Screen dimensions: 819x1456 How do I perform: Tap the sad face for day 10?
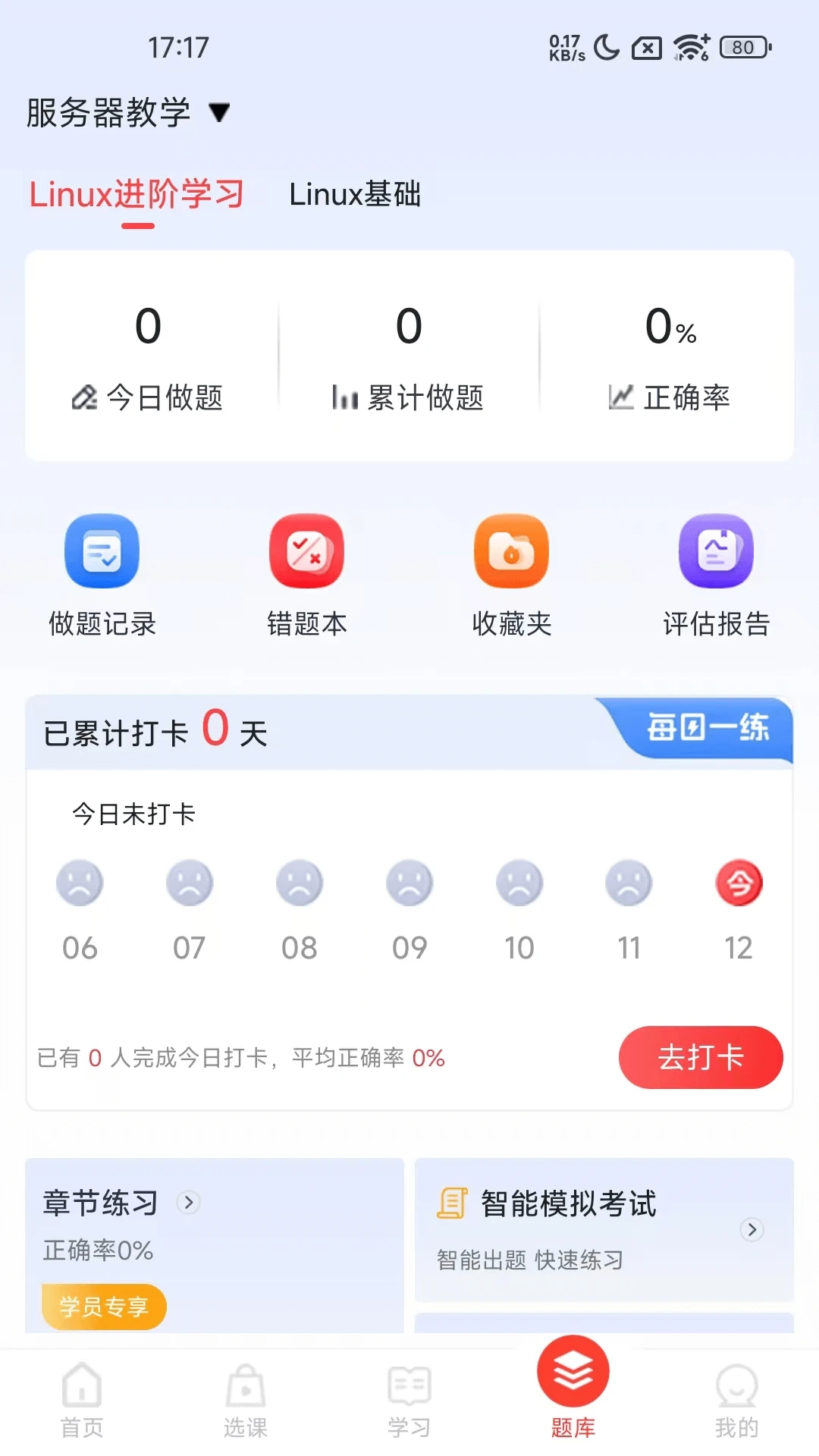tap(519, 882)
